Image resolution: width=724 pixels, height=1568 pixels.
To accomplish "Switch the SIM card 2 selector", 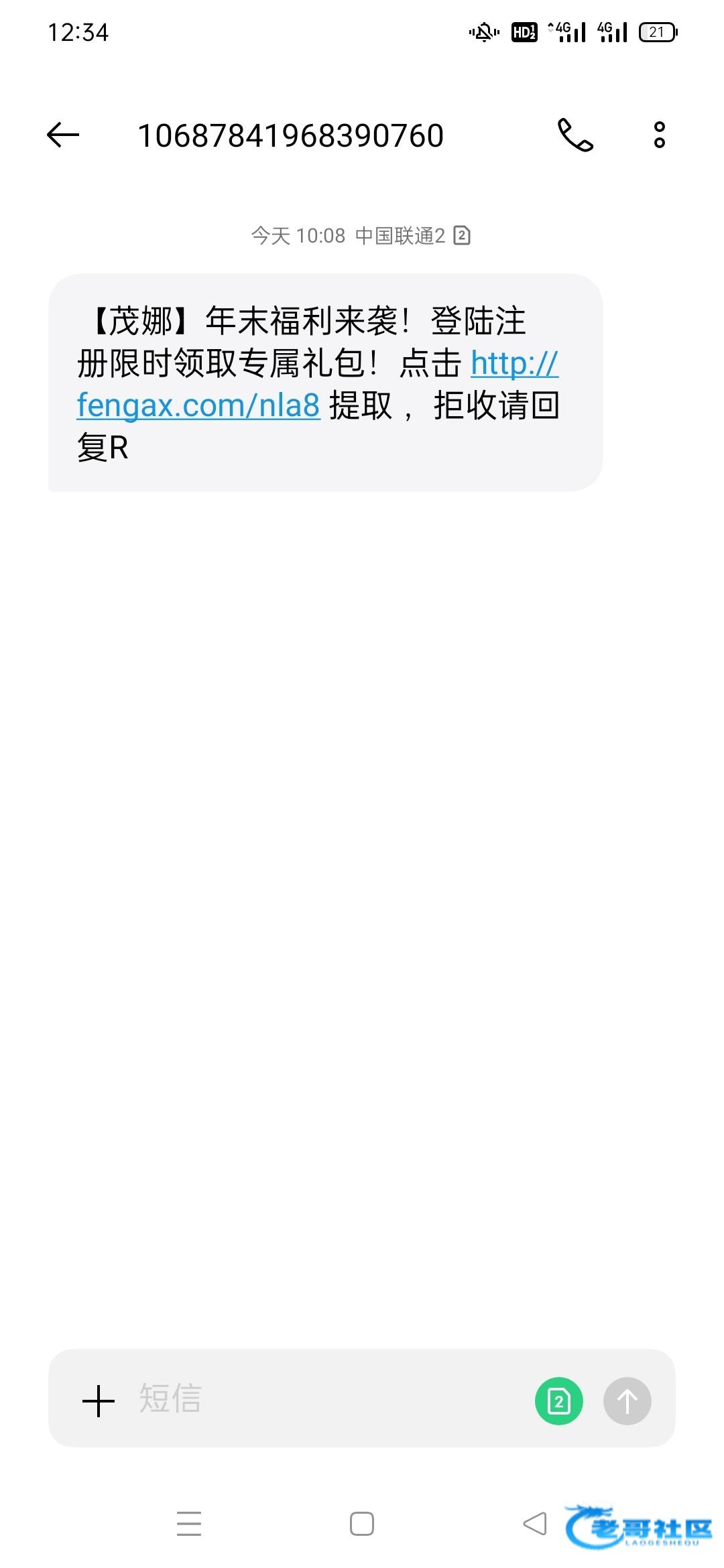I will click(558, 1401).
